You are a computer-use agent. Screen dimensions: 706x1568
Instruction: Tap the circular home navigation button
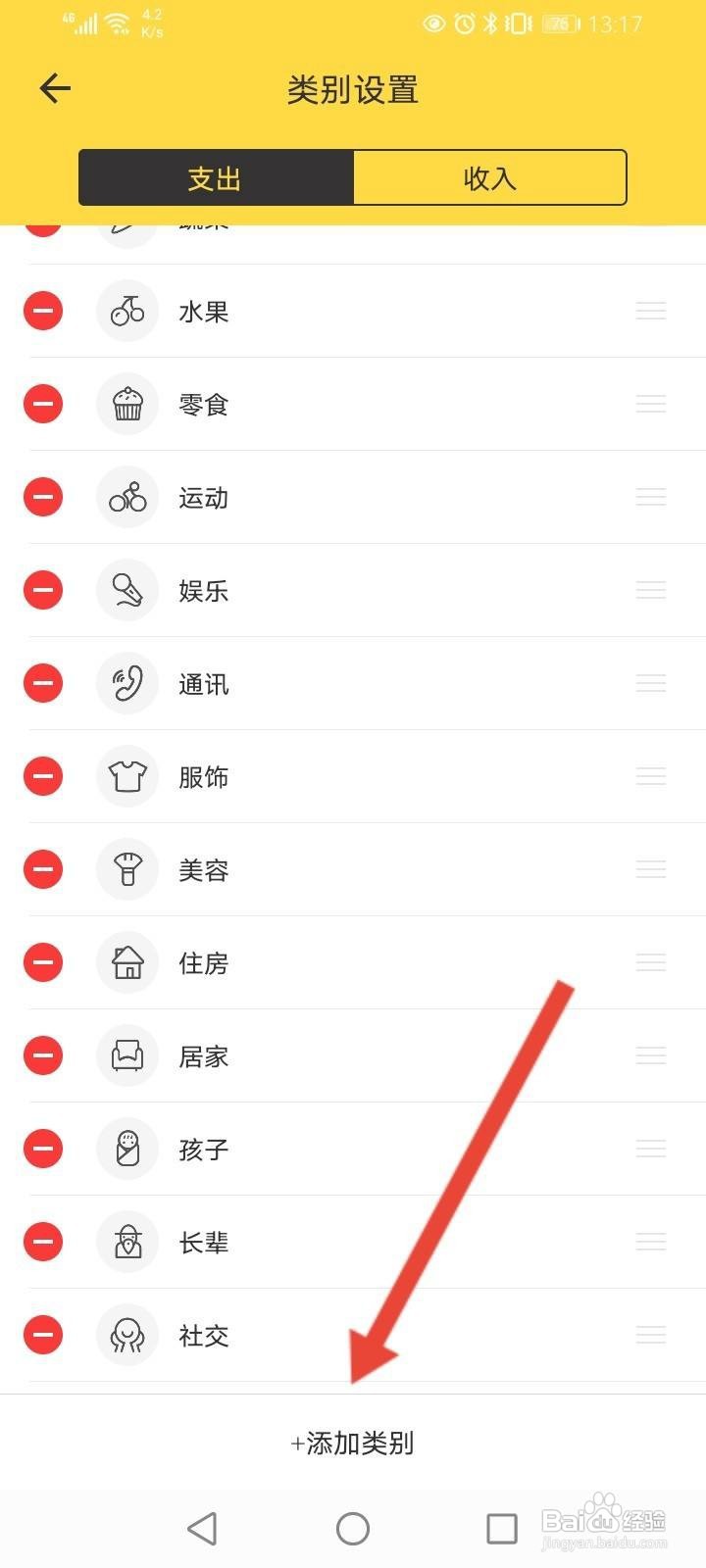pos(353,1528)
